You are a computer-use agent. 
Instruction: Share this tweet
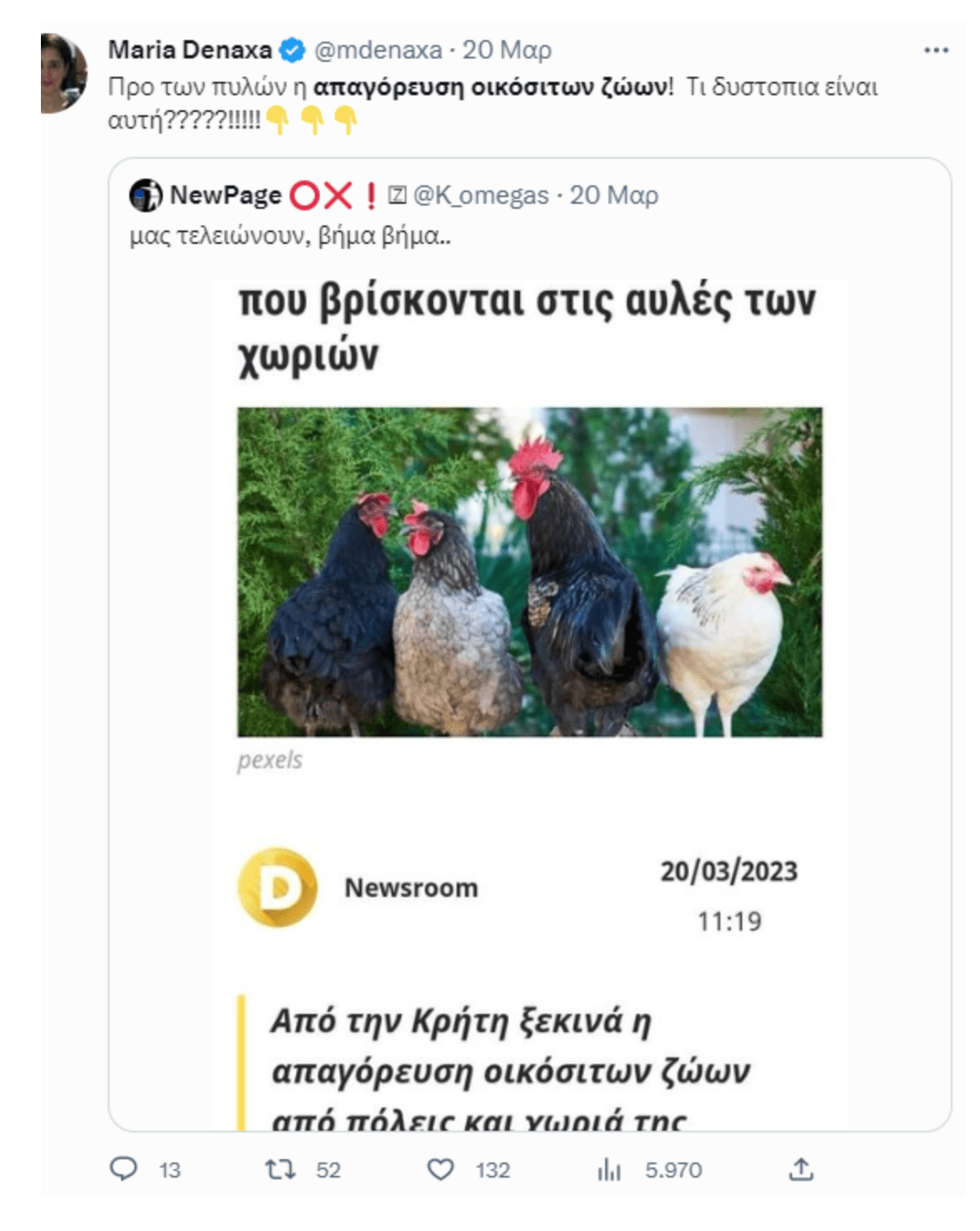(x=801, y=1169)
